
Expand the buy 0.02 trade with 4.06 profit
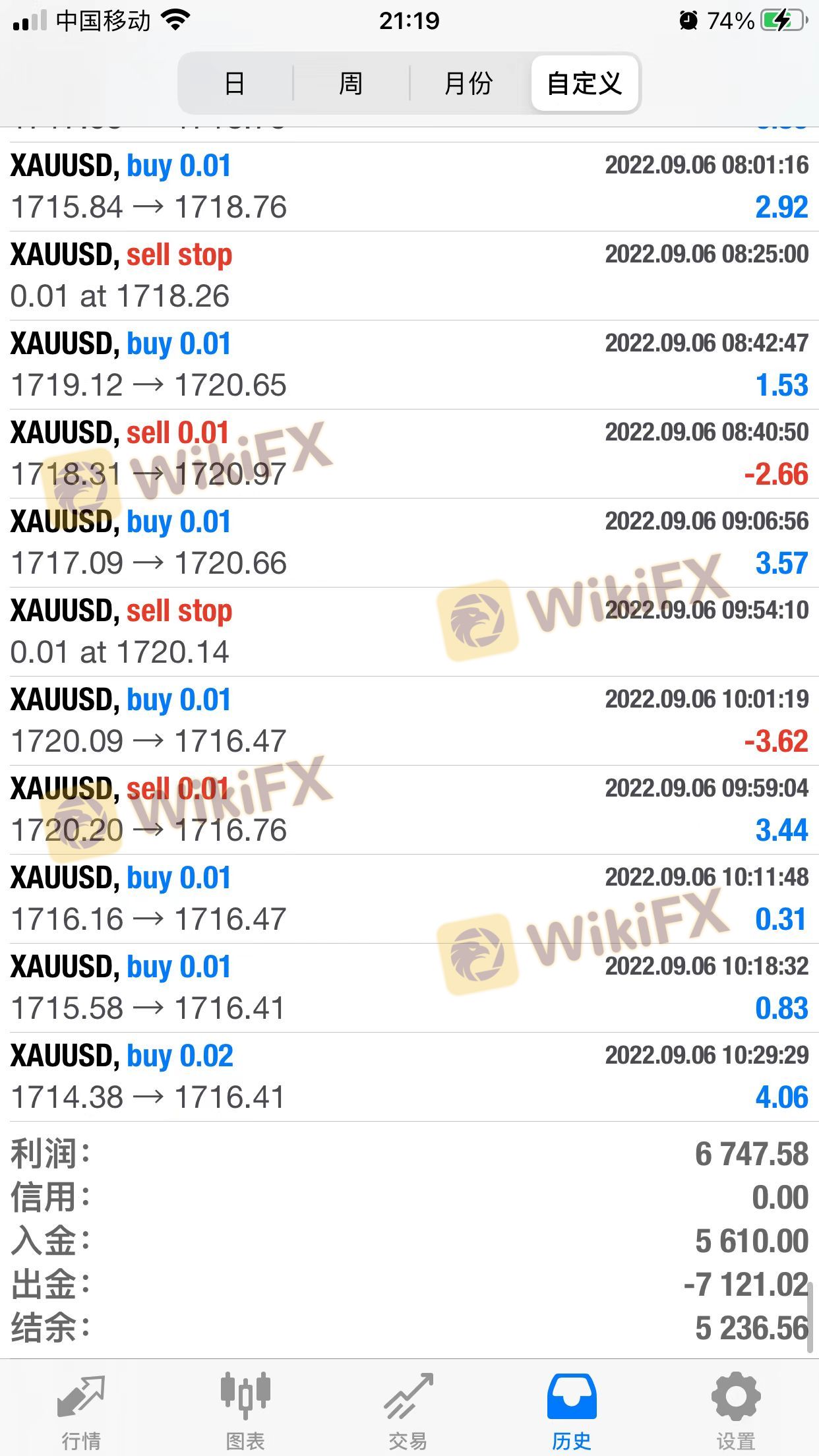409,1077
